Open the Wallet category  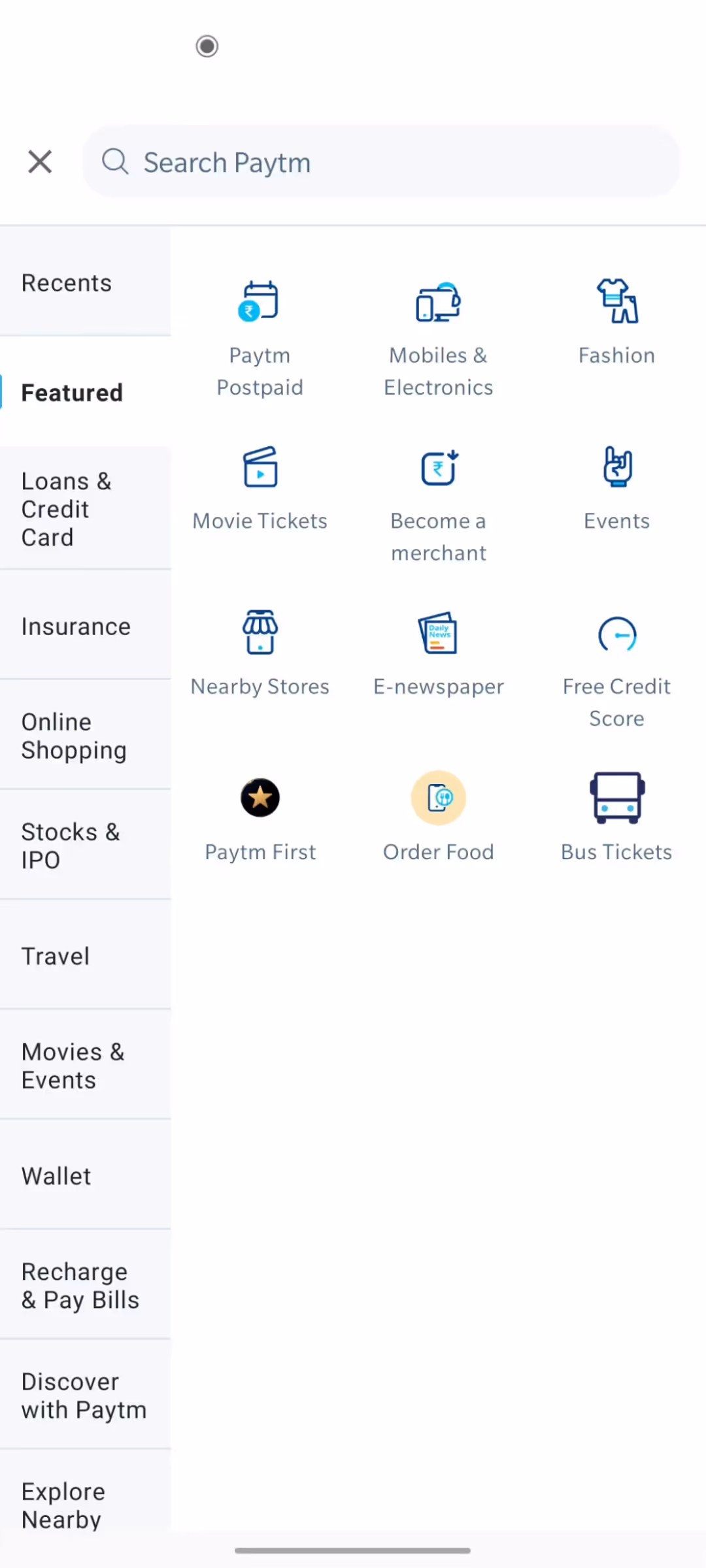[x=86, y=1175]
